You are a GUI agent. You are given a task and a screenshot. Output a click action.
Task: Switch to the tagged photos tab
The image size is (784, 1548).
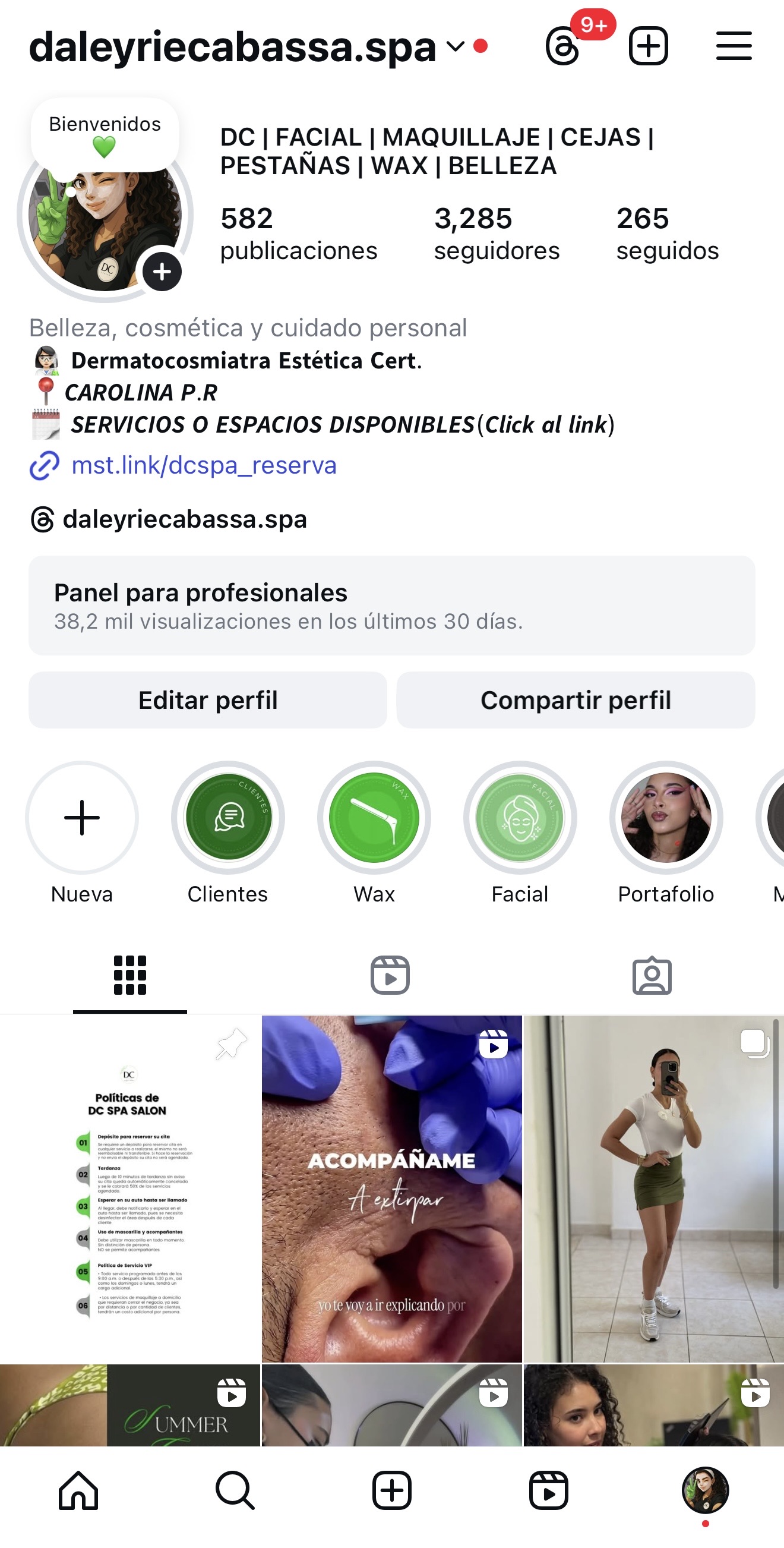(652, 975)
